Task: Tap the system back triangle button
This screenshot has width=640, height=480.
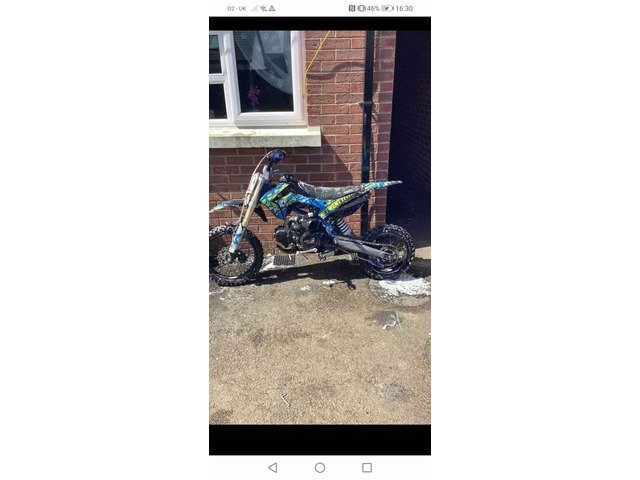Action: 272,467
